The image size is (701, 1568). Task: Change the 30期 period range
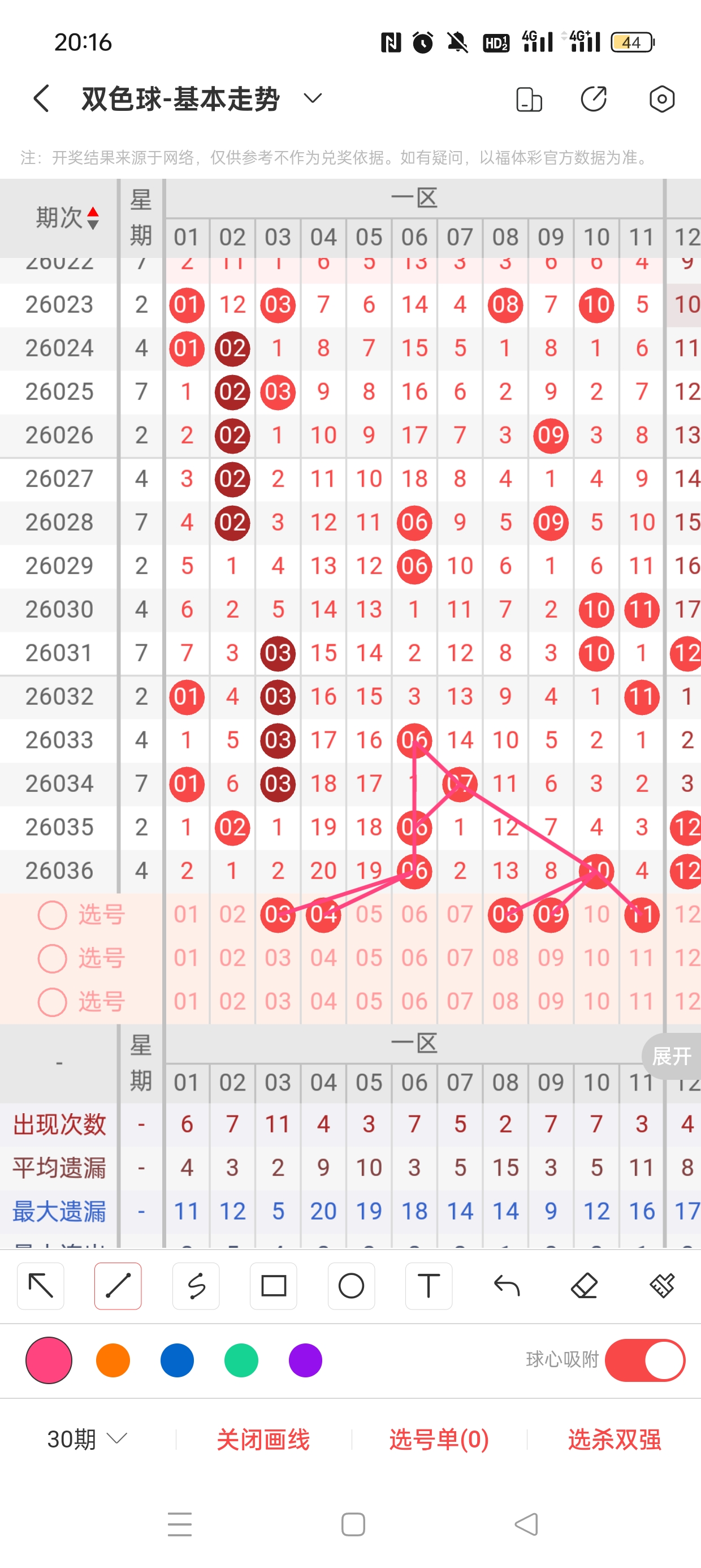[x=87, y=1439]
